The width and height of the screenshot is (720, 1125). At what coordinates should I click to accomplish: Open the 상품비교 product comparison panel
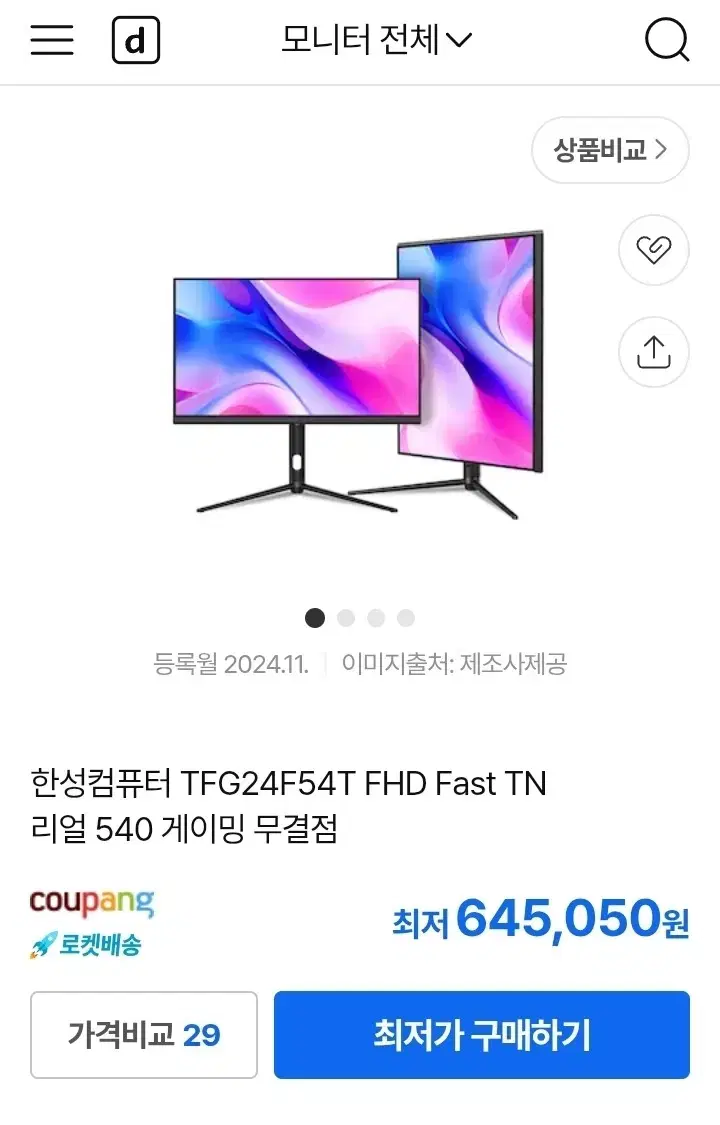[610, 150]
